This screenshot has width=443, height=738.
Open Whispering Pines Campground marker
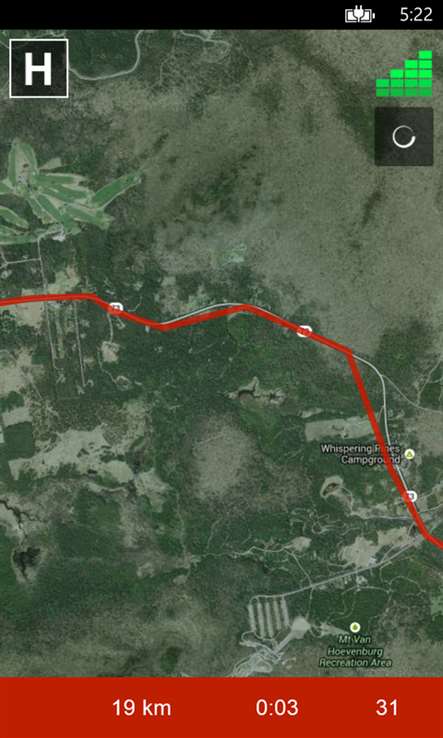tap(410, 454)
